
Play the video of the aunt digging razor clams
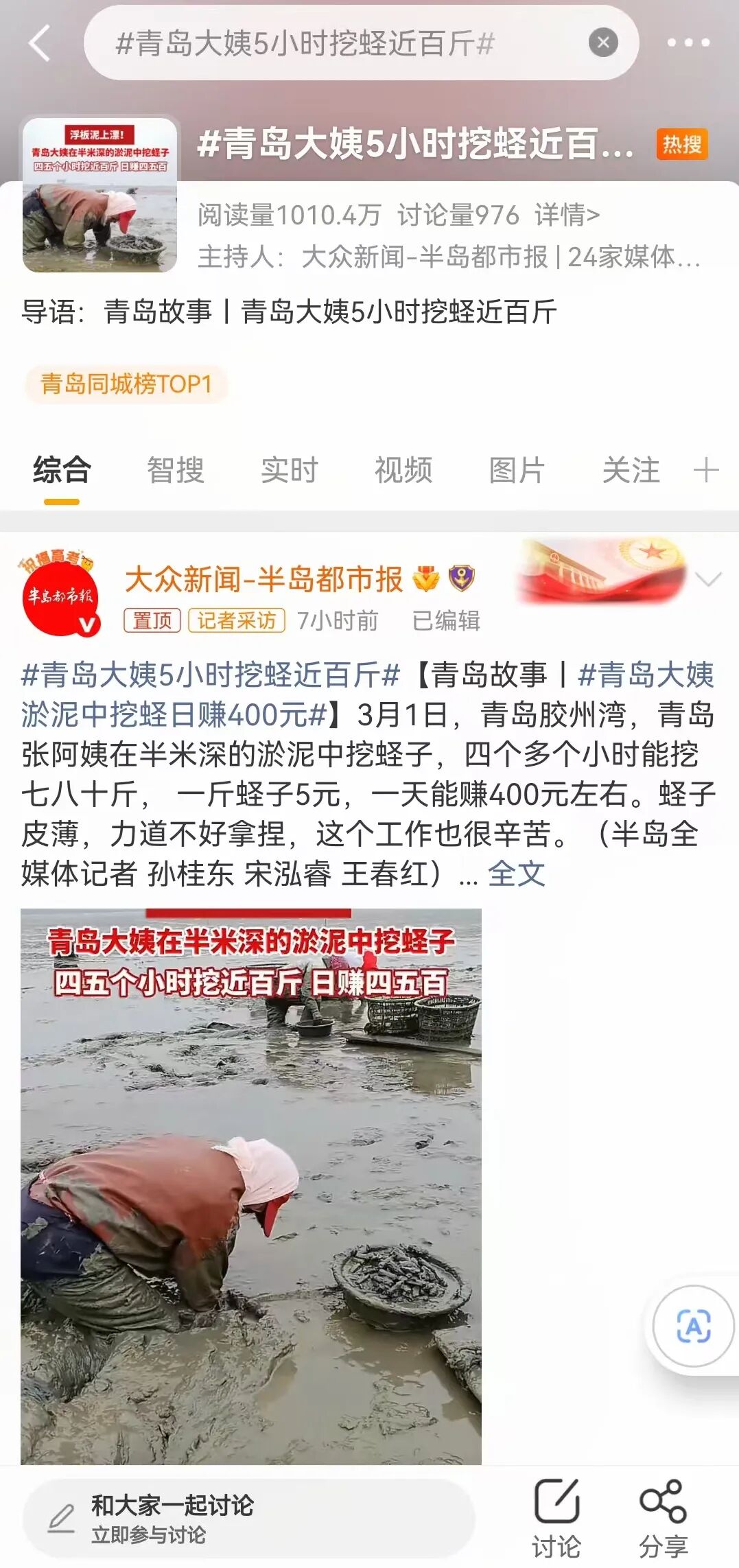coord(251,1186)
